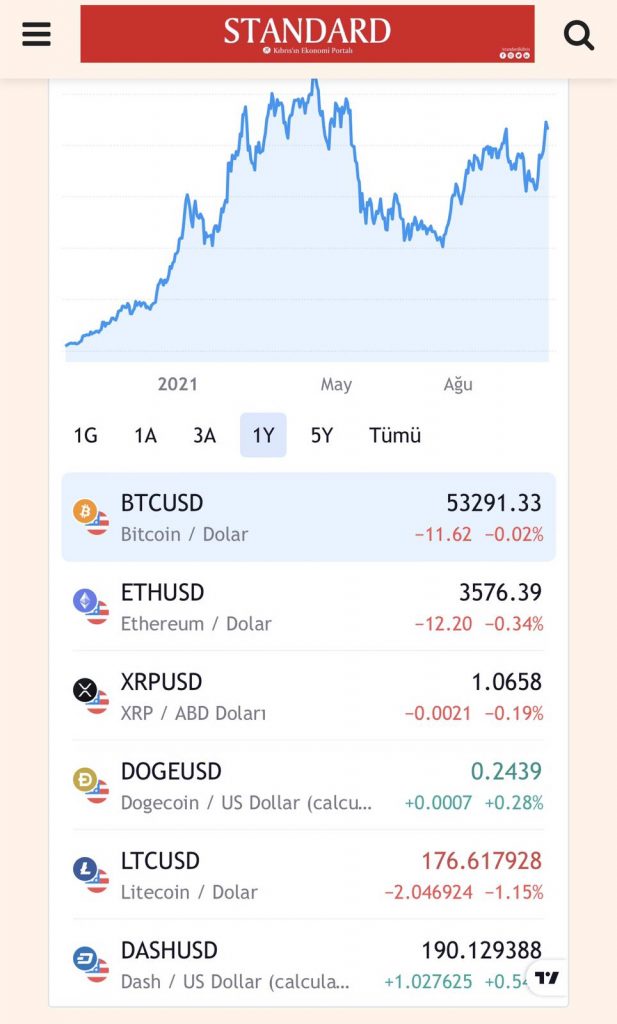Switch chart to 3A range
This screenshot has height=1024, width=617.
[205, 435]
